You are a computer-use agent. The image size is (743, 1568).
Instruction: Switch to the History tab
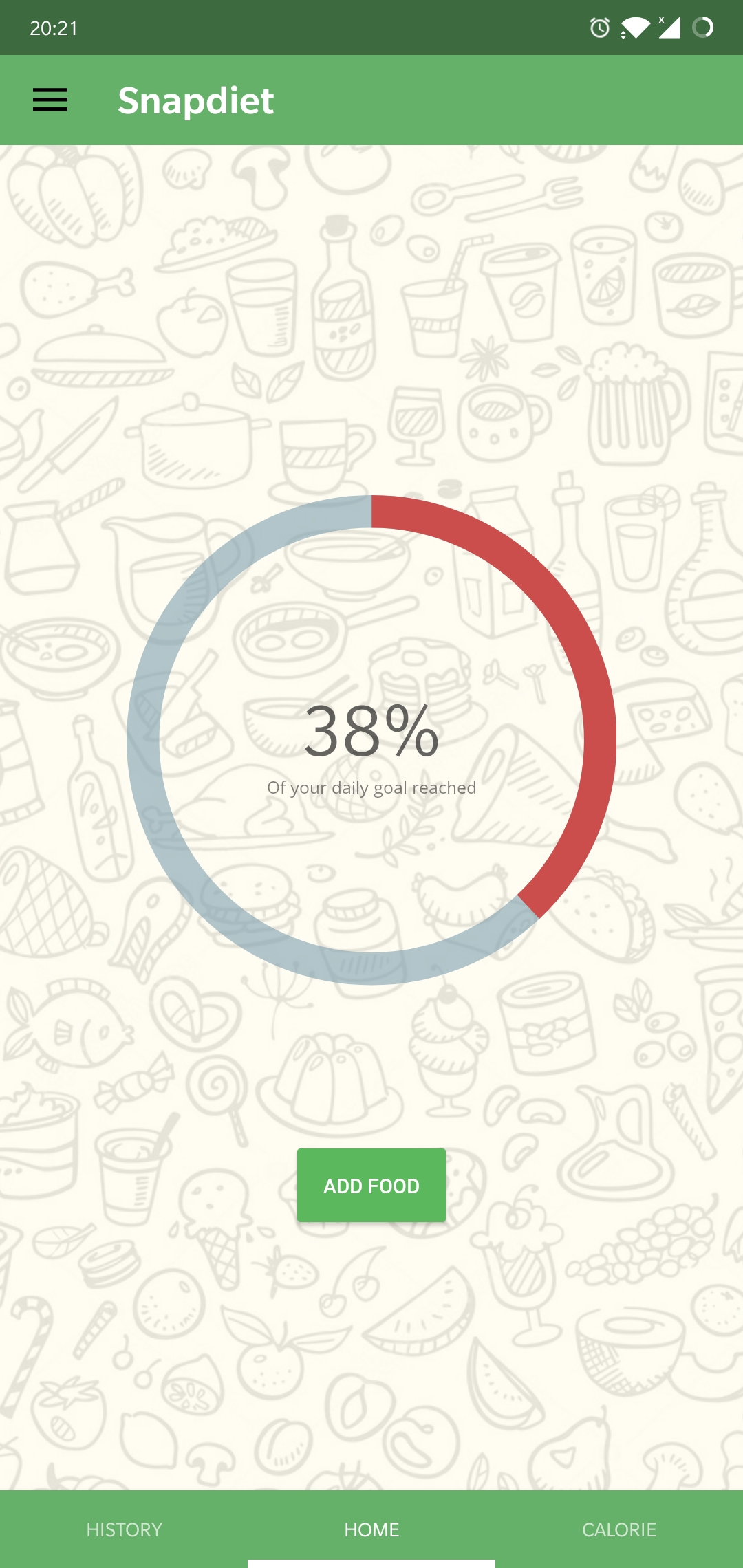click(x=124, y=1529)
